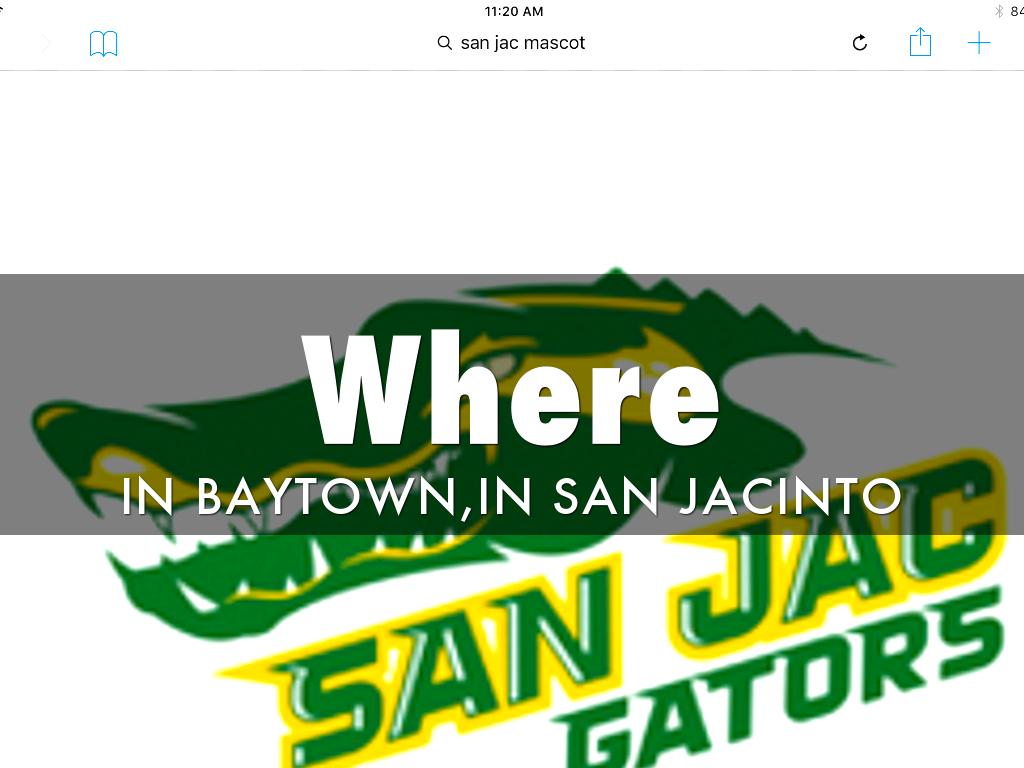Open the share sheet
This screenshot has height=768, width=1024.
(x=920, y=42)
